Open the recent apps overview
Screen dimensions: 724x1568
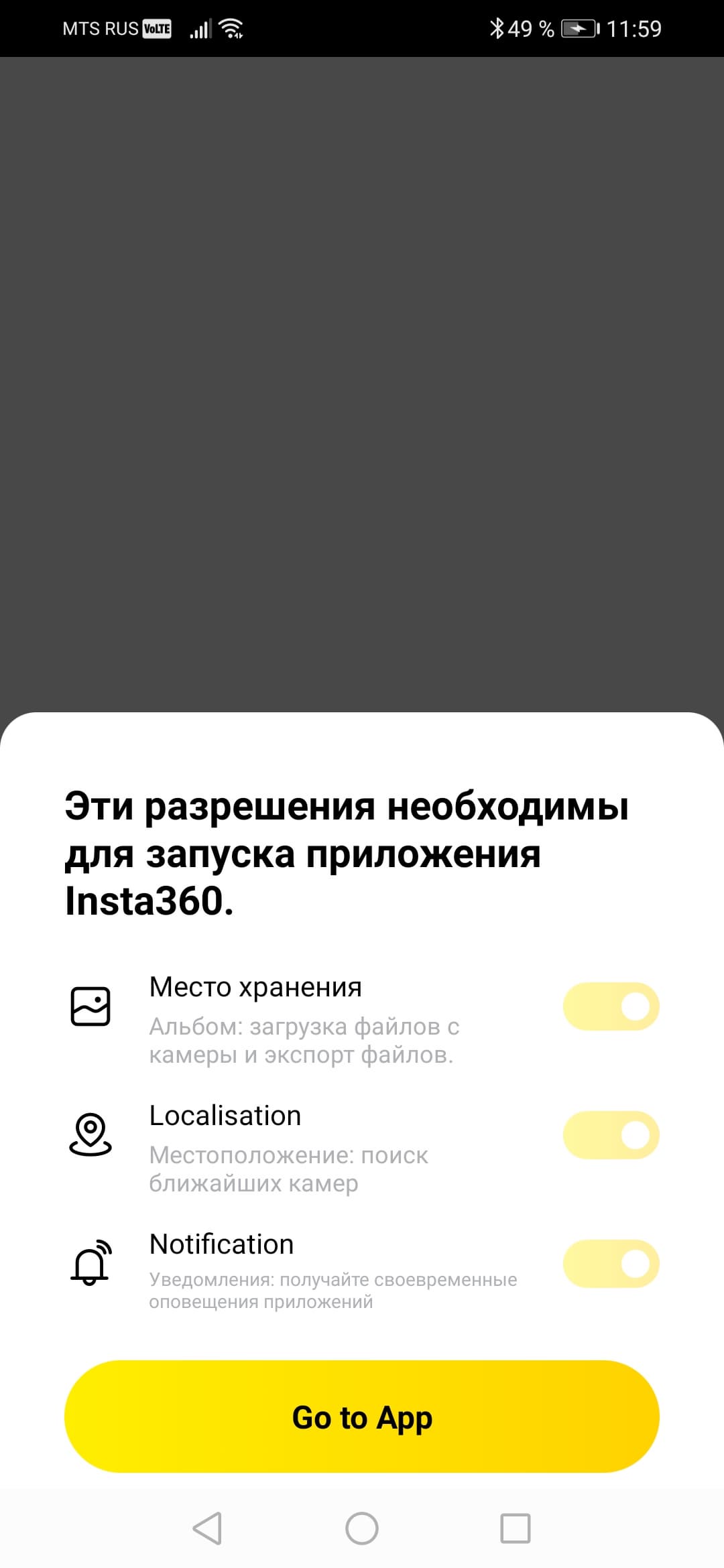[516, 1528]
